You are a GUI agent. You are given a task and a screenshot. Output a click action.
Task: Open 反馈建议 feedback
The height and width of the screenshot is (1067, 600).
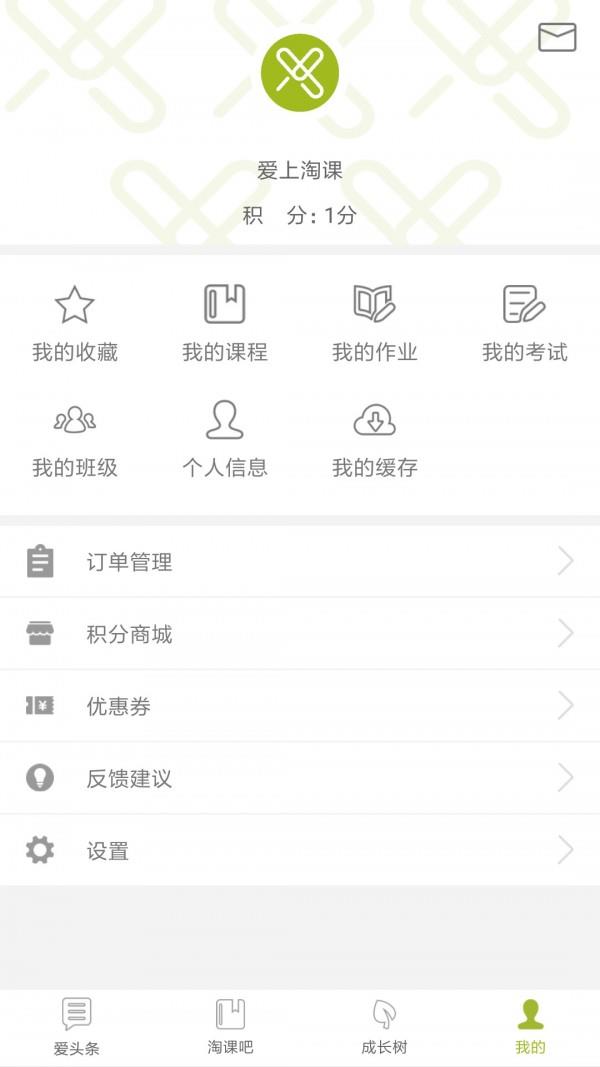pyautogui.click(x=300, y=778)
